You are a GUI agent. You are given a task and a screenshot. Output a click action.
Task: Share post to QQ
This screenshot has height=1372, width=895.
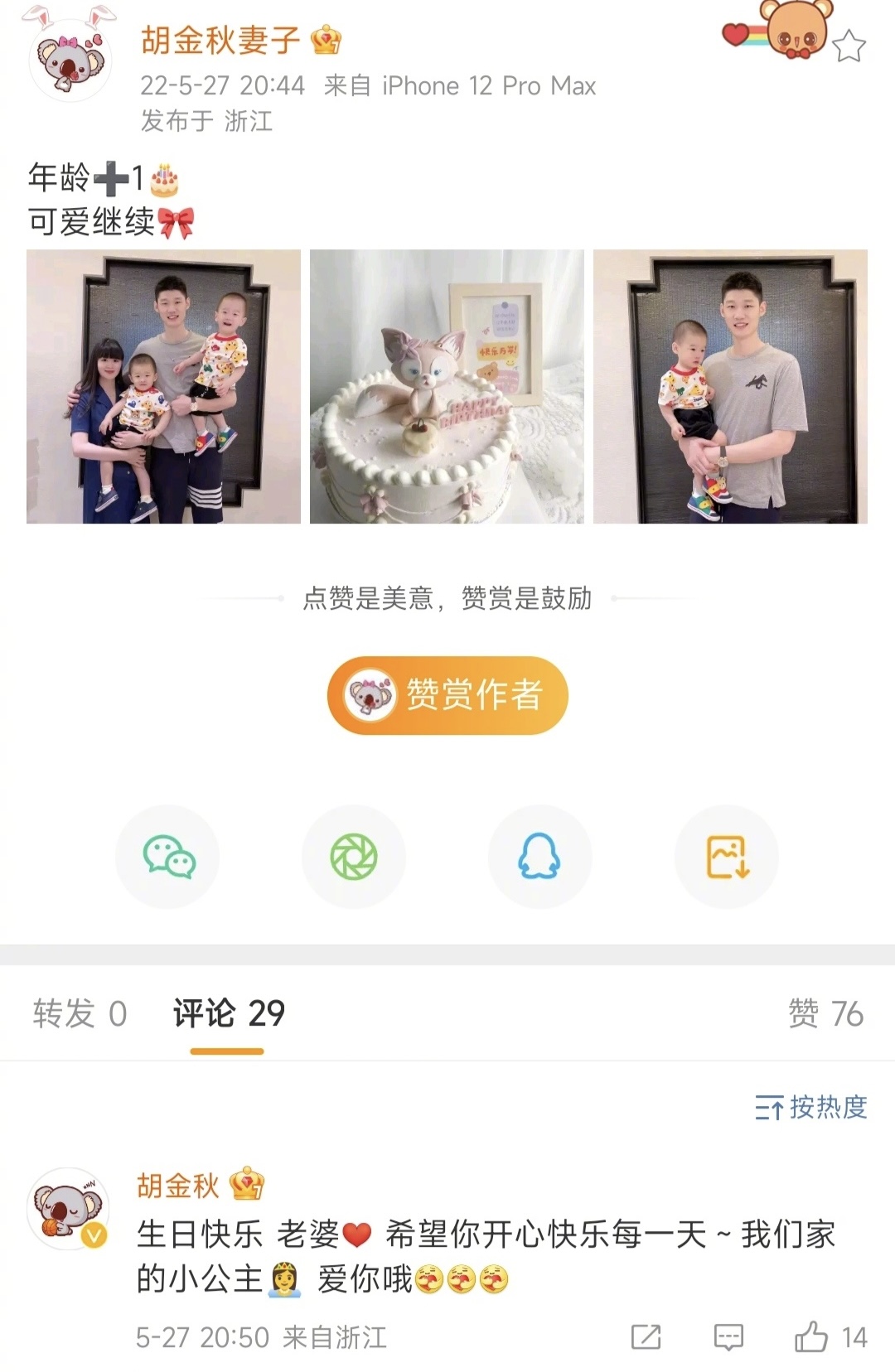(539, 857)
